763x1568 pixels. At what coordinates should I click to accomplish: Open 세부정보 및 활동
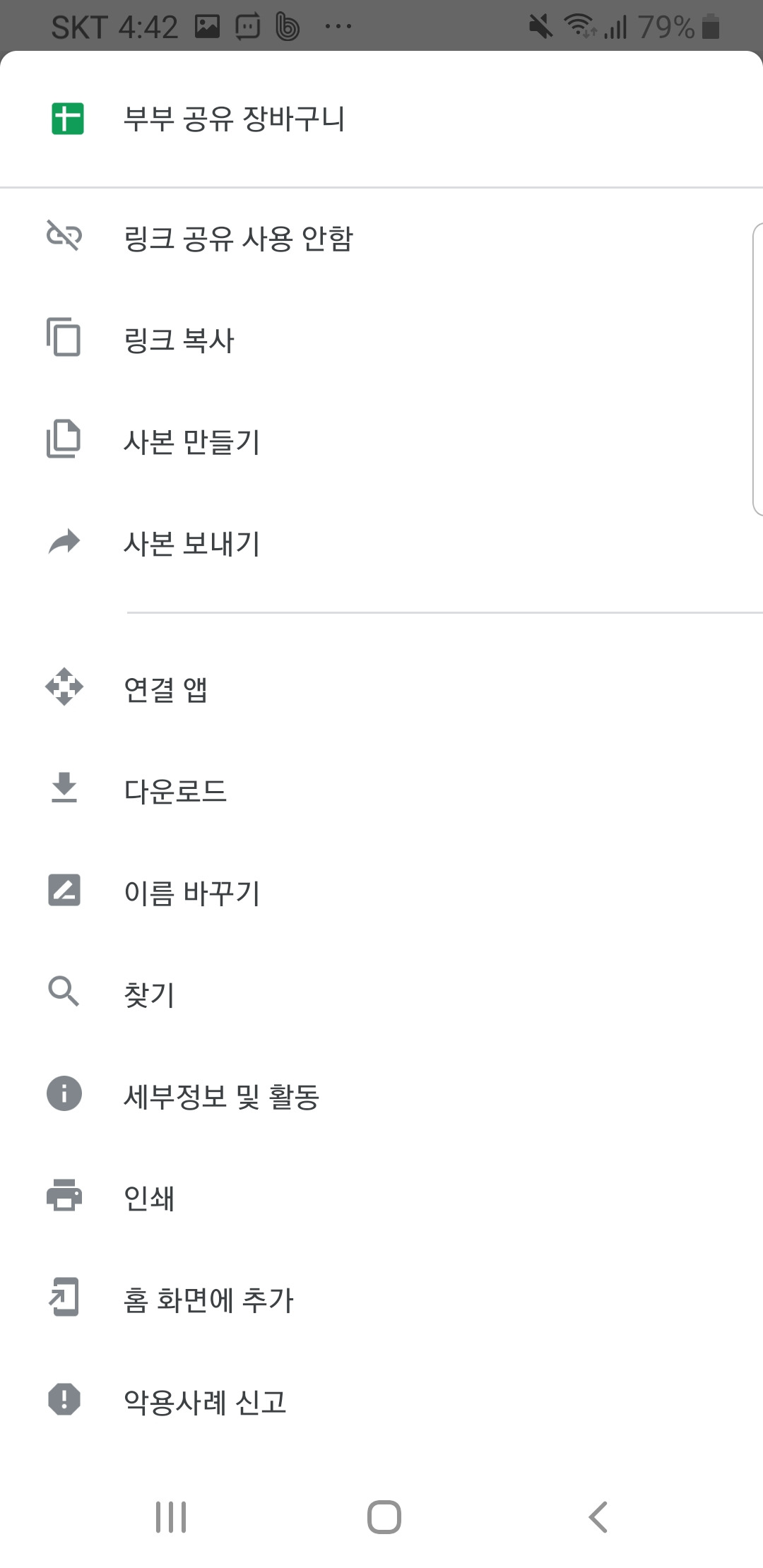(x=221, y=1095)
